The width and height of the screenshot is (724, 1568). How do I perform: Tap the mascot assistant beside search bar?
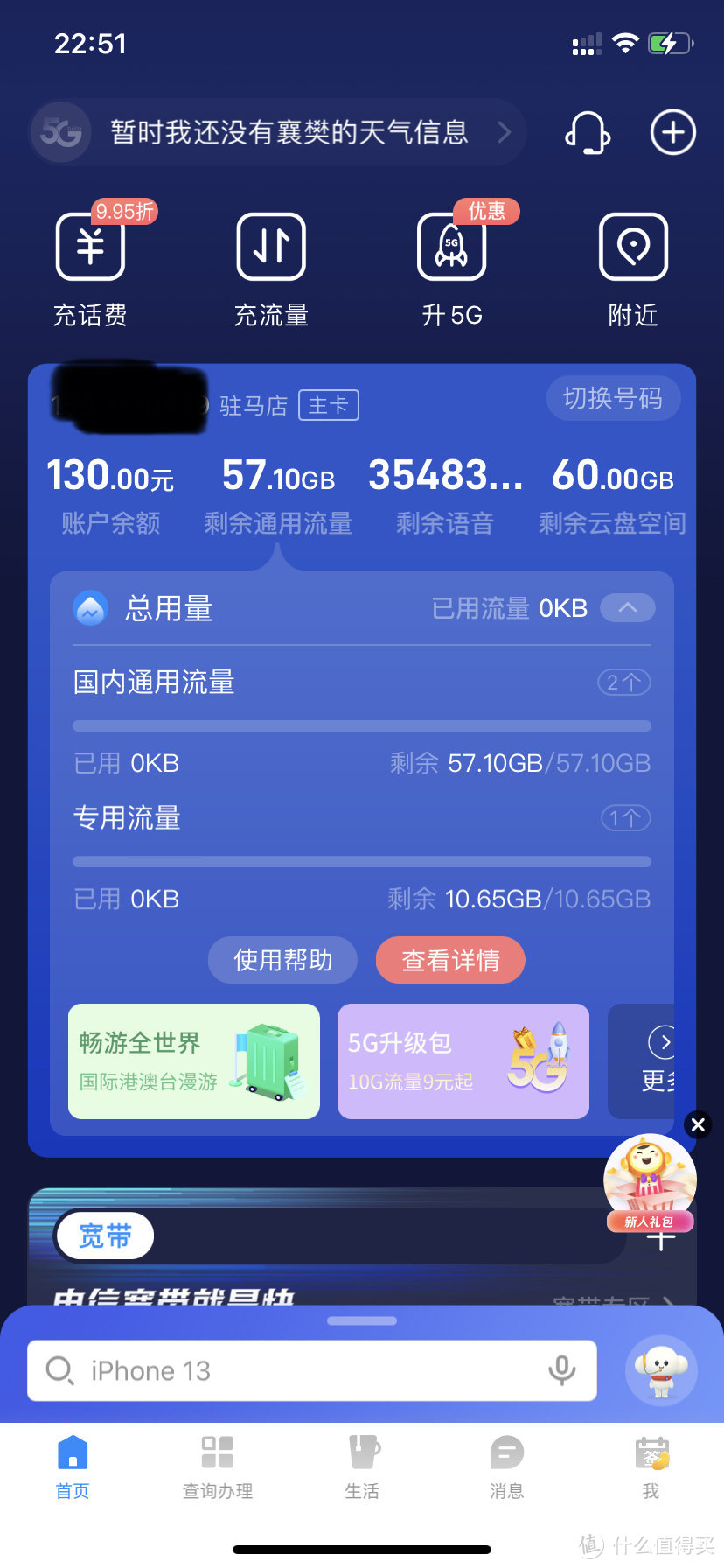pyautogui.click(x=660, y=1370)
